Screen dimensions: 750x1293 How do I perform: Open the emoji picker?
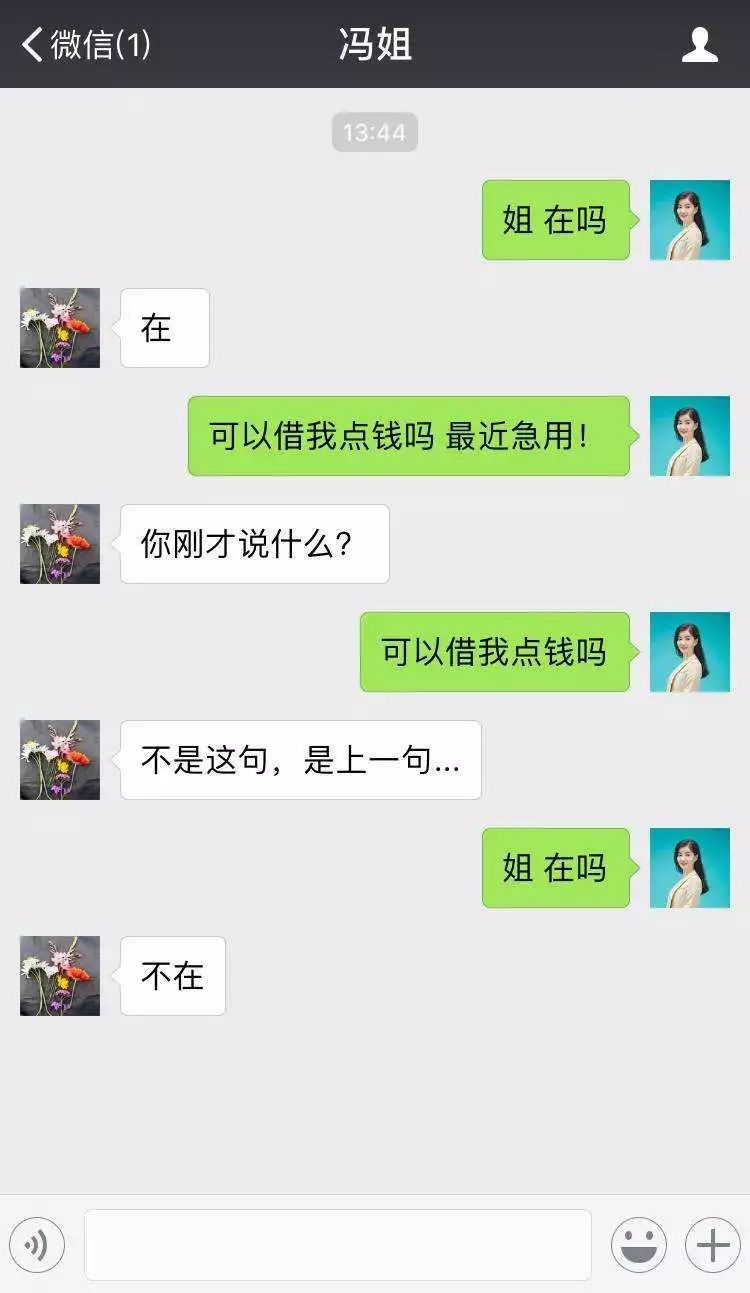[x=639, y=1244]
